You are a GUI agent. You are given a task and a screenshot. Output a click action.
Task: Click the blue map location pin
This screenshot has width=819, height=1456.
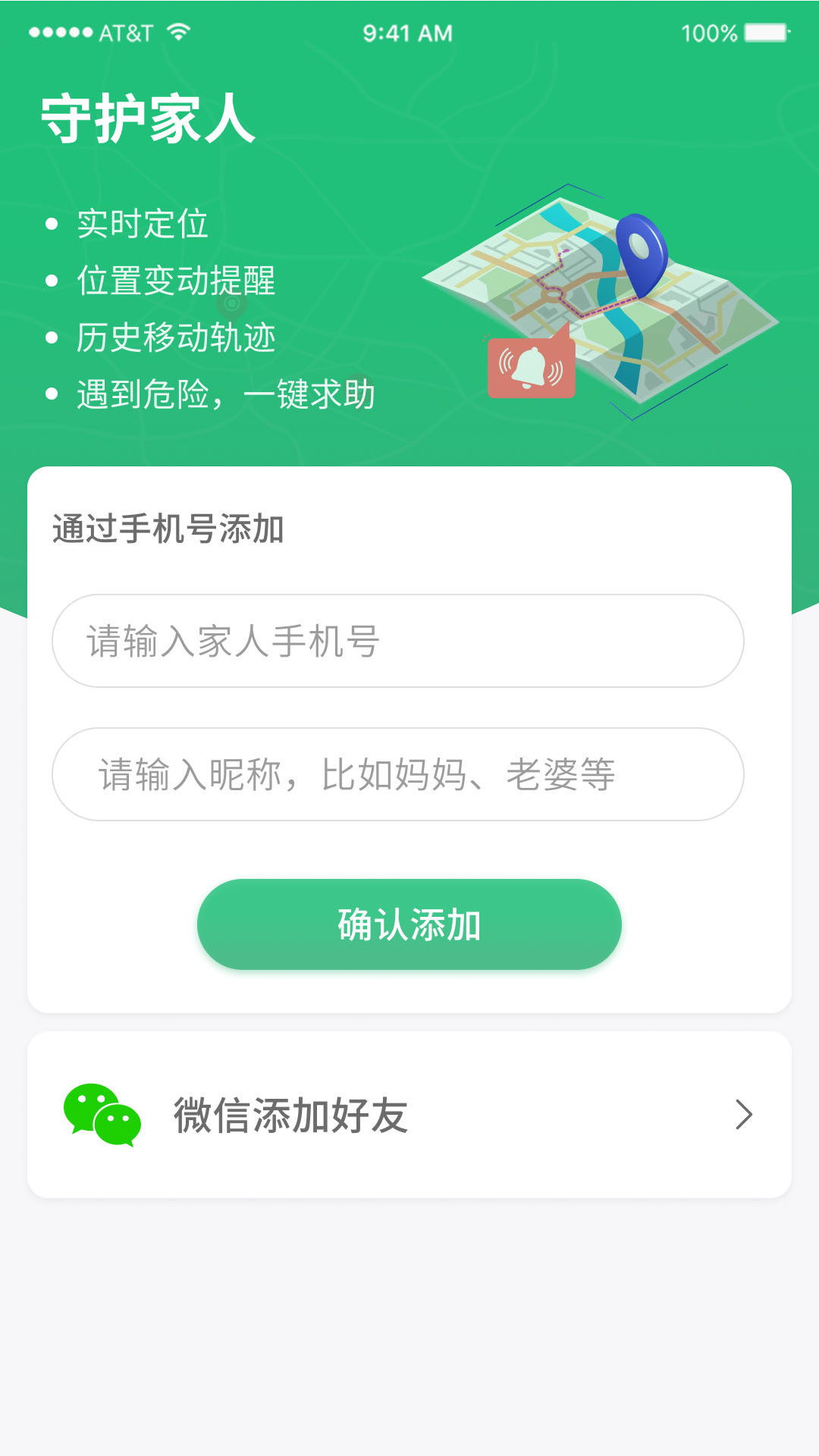[x=641, y=250]
